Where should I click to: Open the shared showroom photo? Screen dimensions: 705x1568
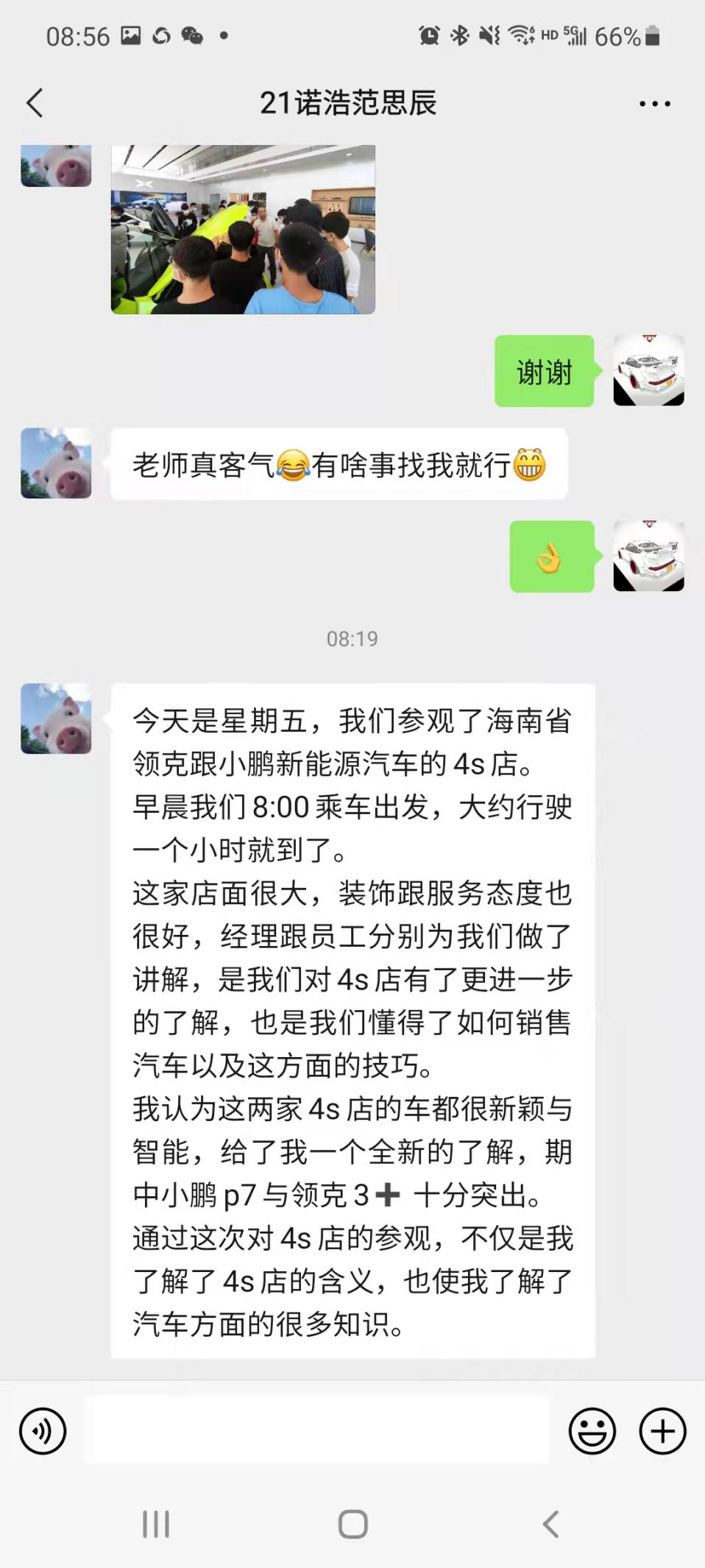(x=243, y=229)
